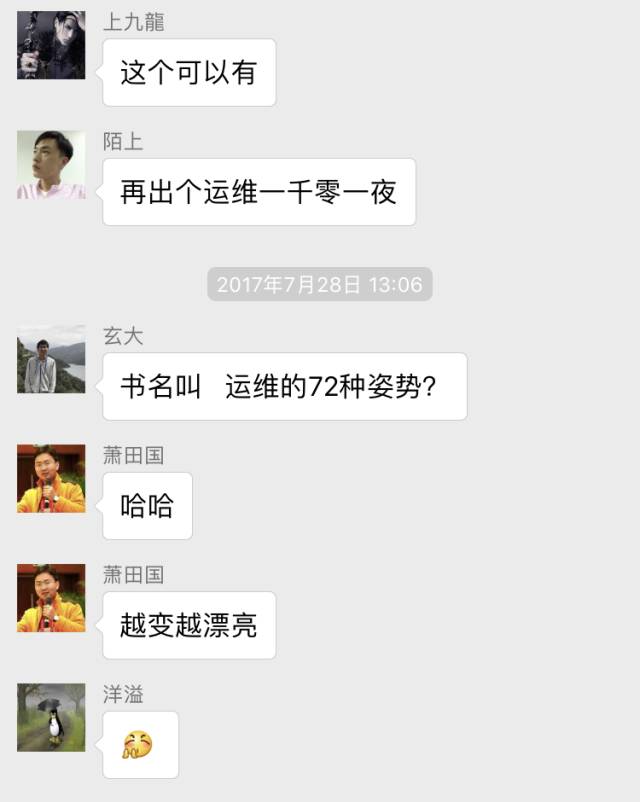The image size is (640, 802).
Task: Tap 玄大's avatar picture
Action: click(51, 359)
